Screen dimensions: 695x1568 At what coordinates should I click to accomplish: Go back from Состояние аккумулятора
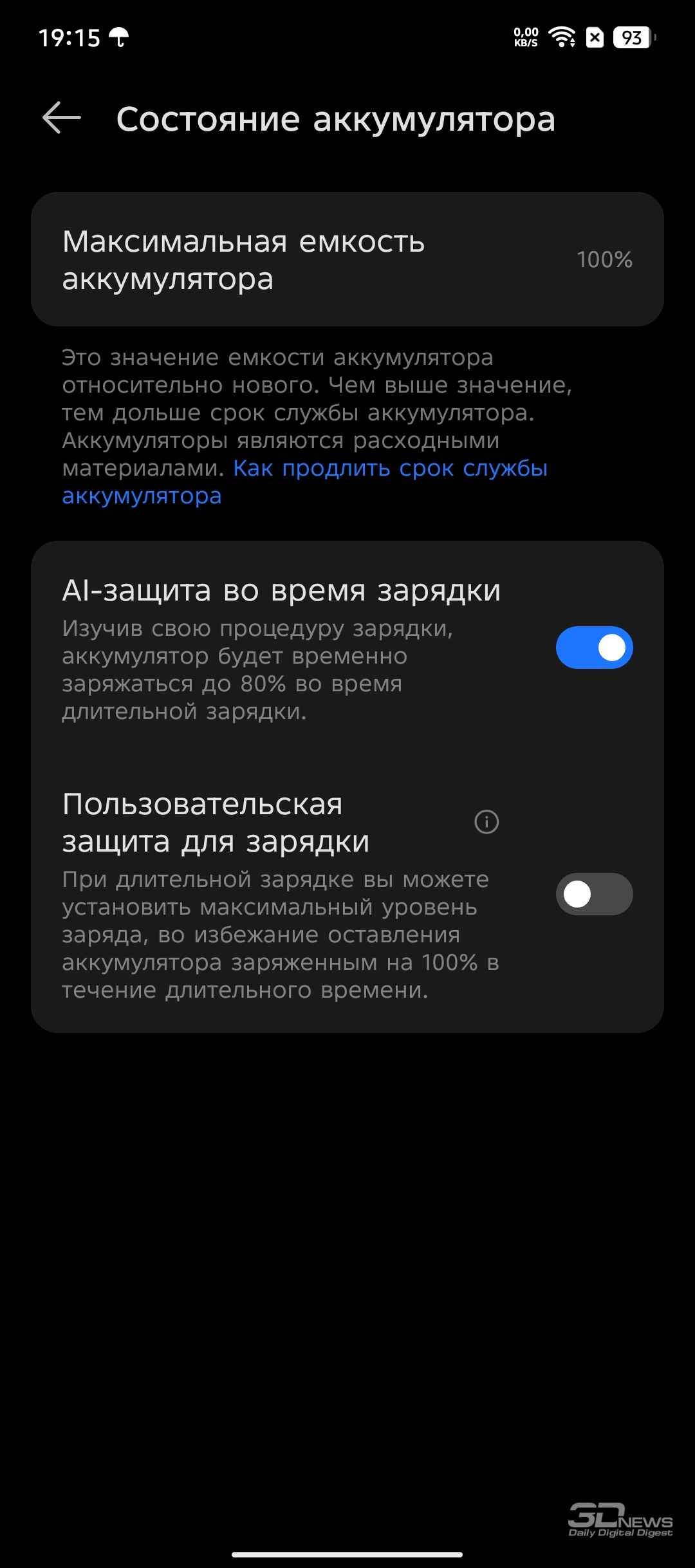tap(62, 118)
